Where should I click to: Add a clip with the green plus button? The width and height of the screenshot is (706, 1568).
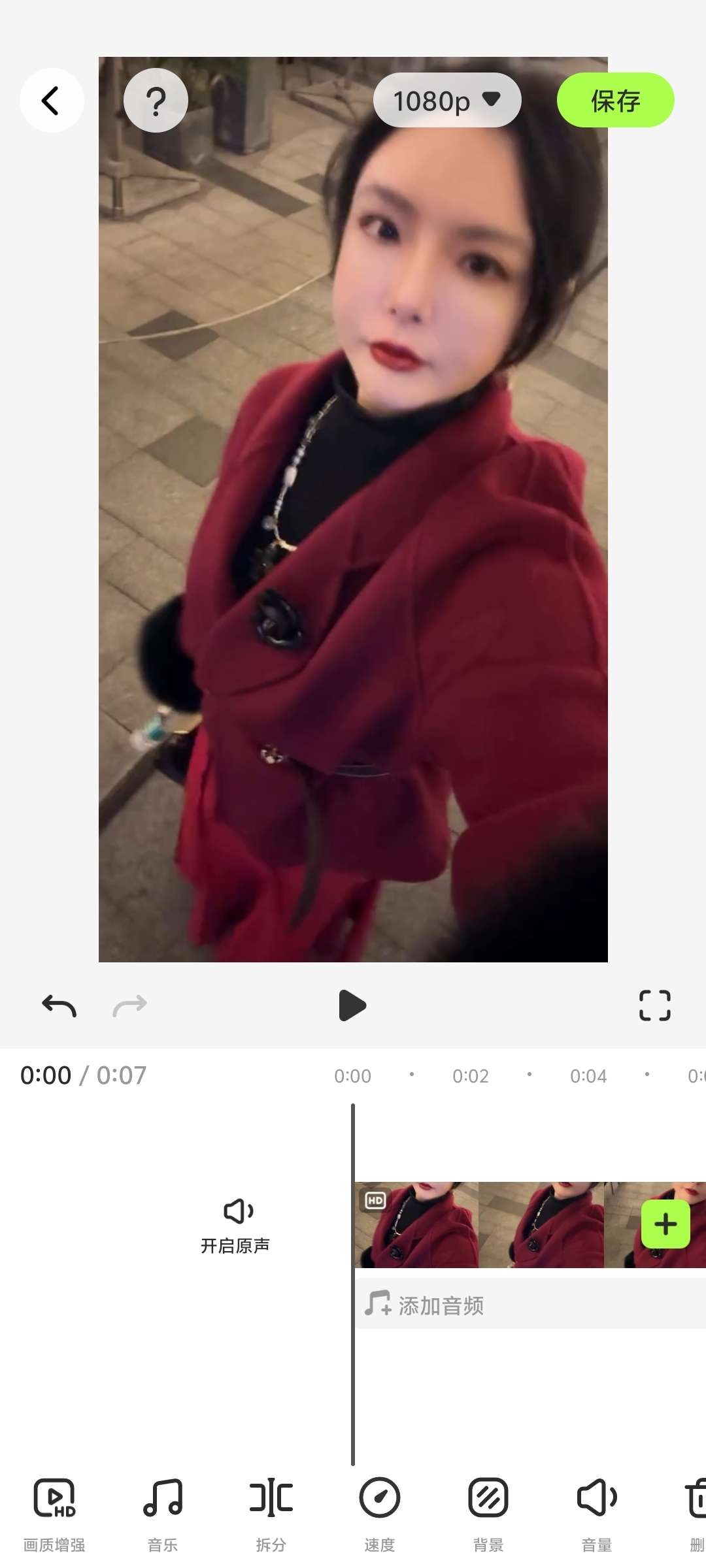[665, 1224]
